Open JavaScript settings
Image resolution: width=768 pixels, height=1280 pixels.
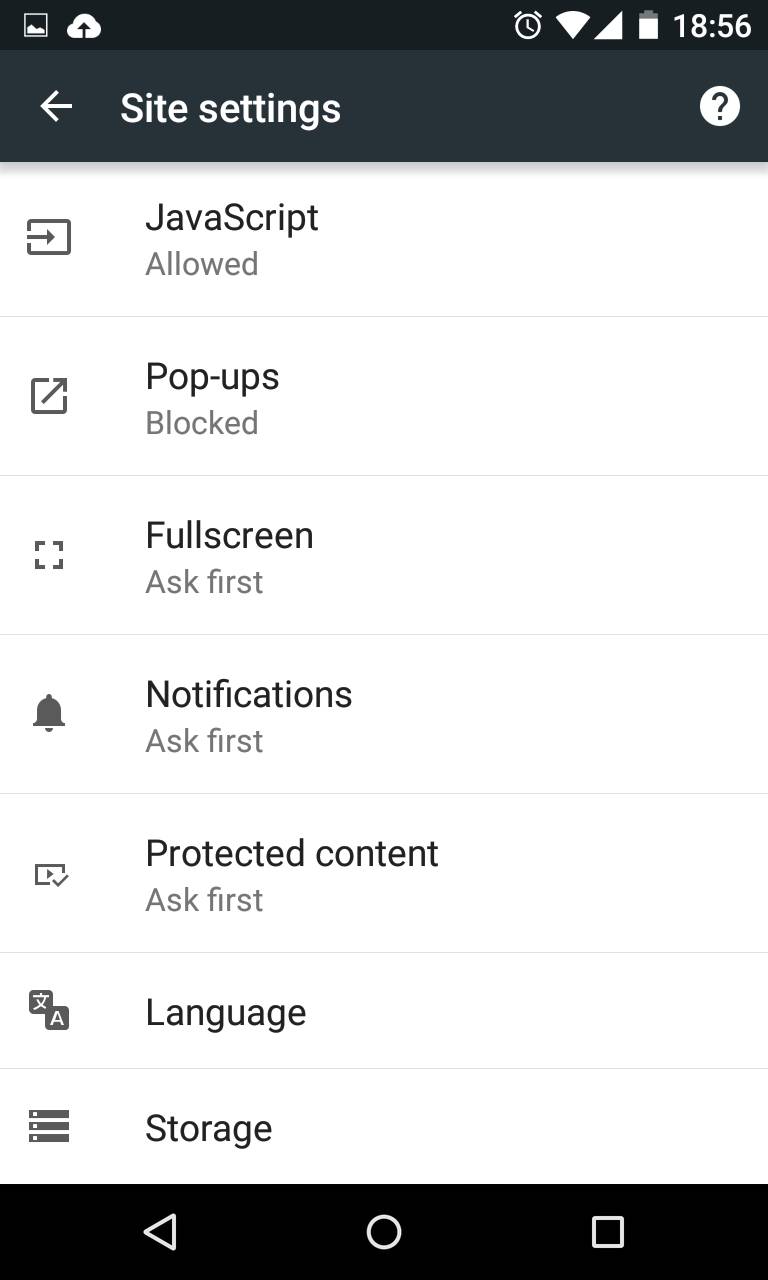(x=384, y=240)
